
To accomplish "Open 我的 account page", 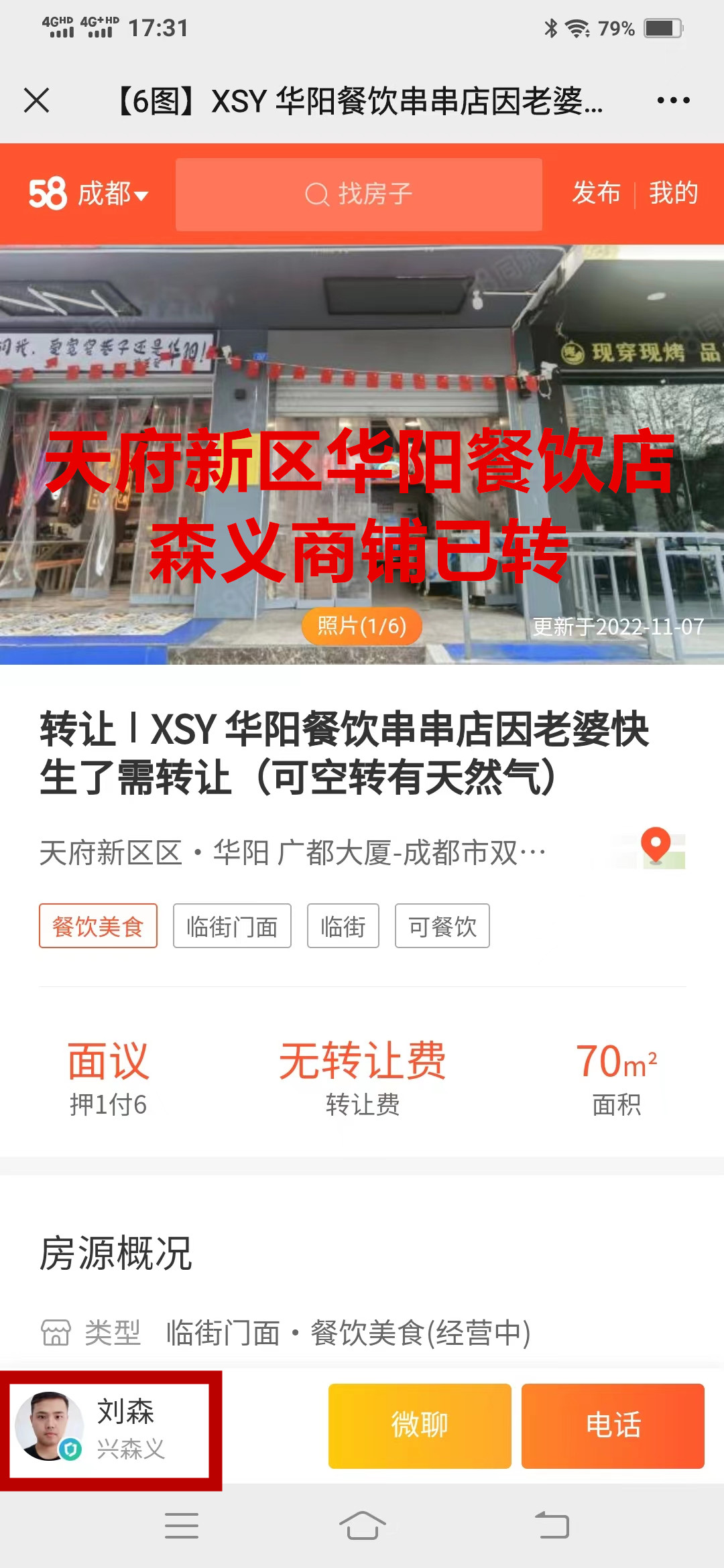I will (x=673, y=193).
